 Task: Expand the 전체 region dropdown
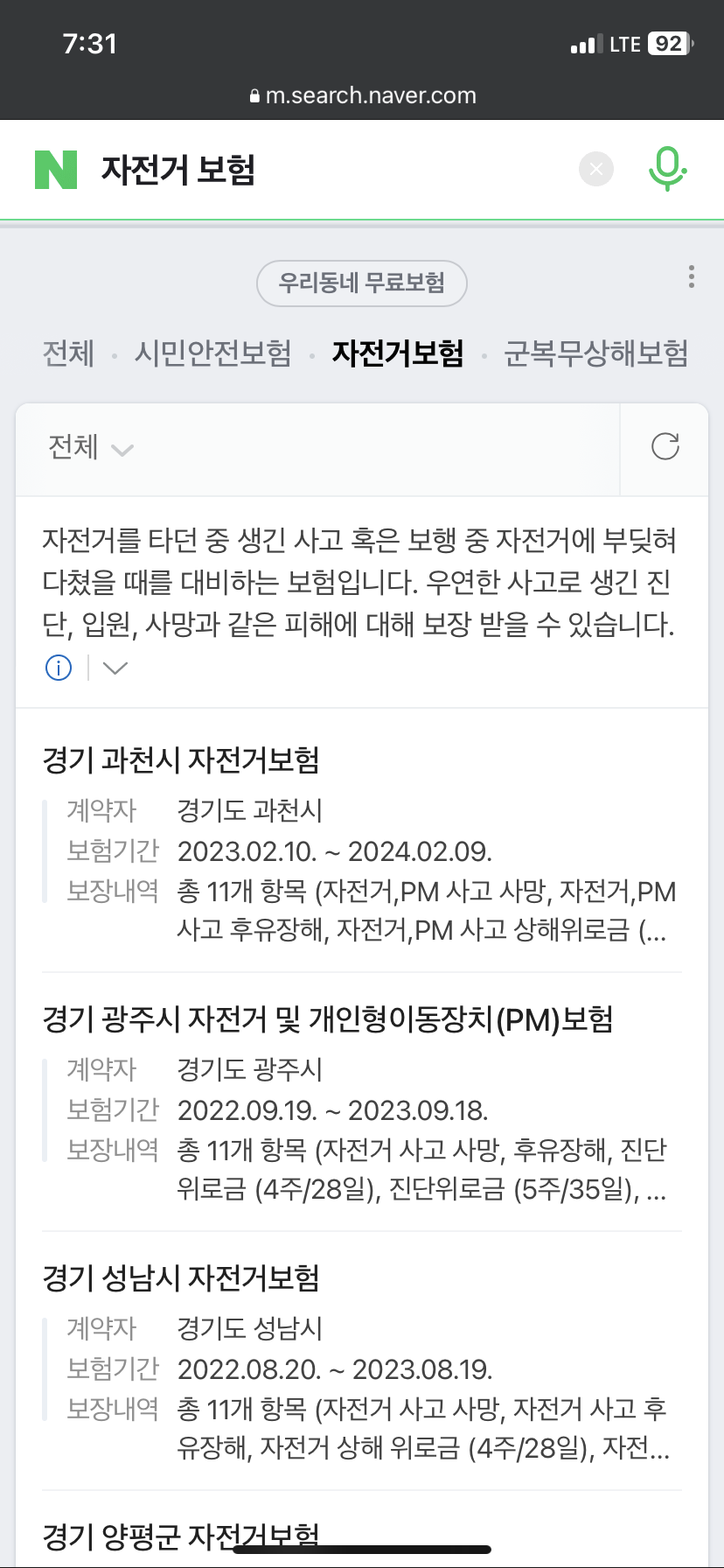tap(90, 448)
